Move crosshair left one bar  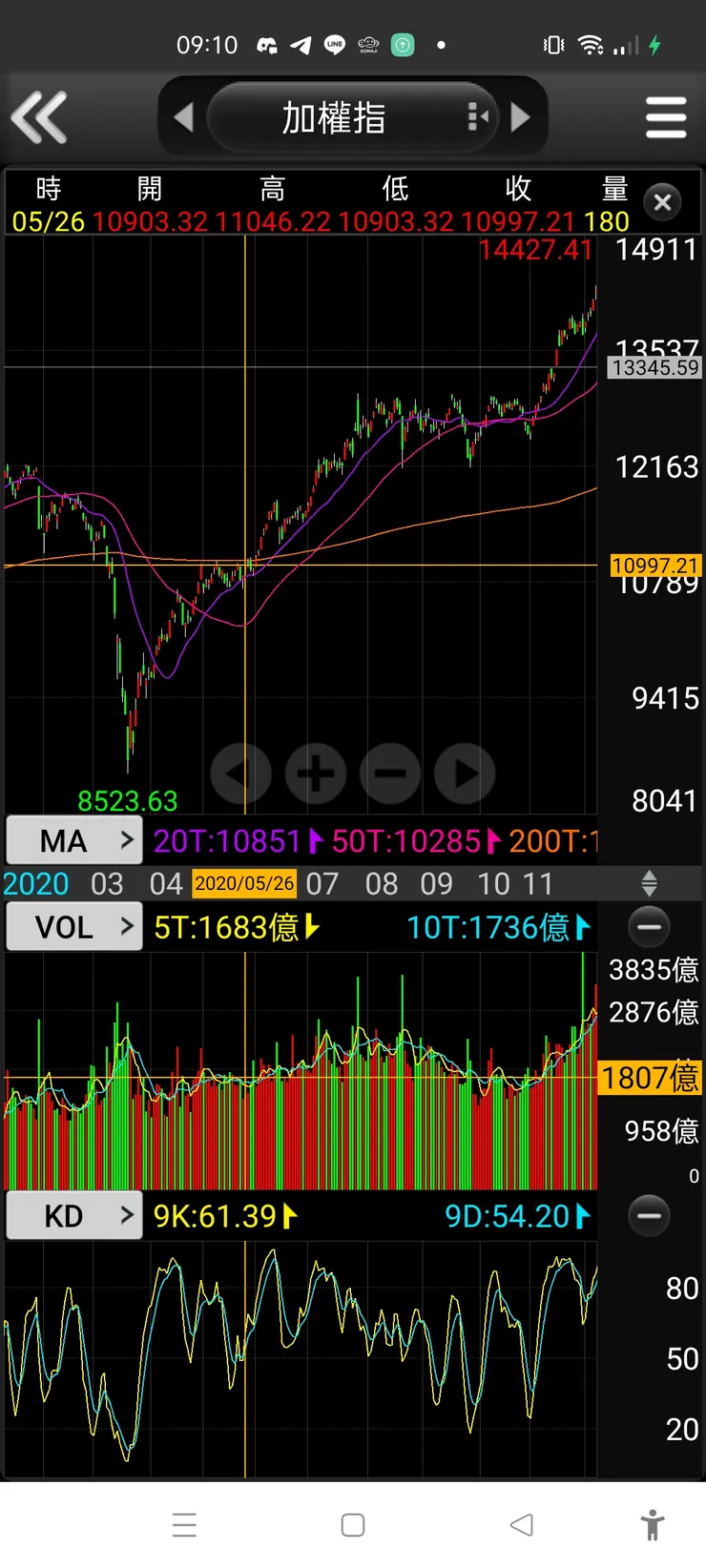click(x=240, y=773)
